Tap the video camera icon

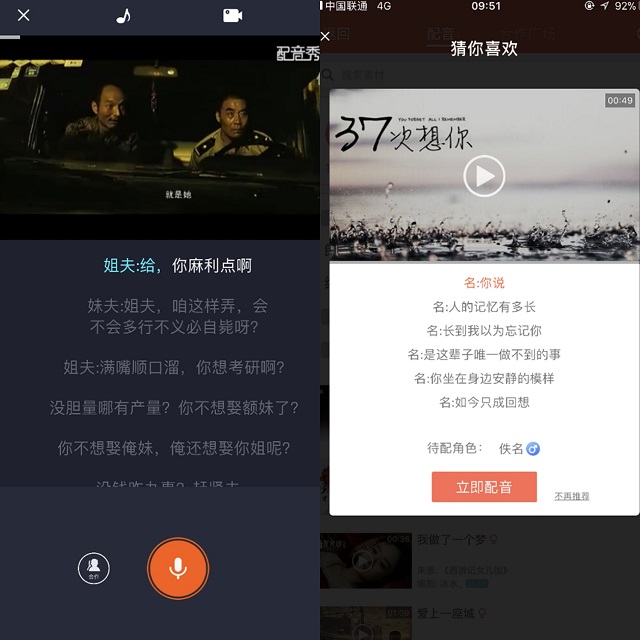232,15
